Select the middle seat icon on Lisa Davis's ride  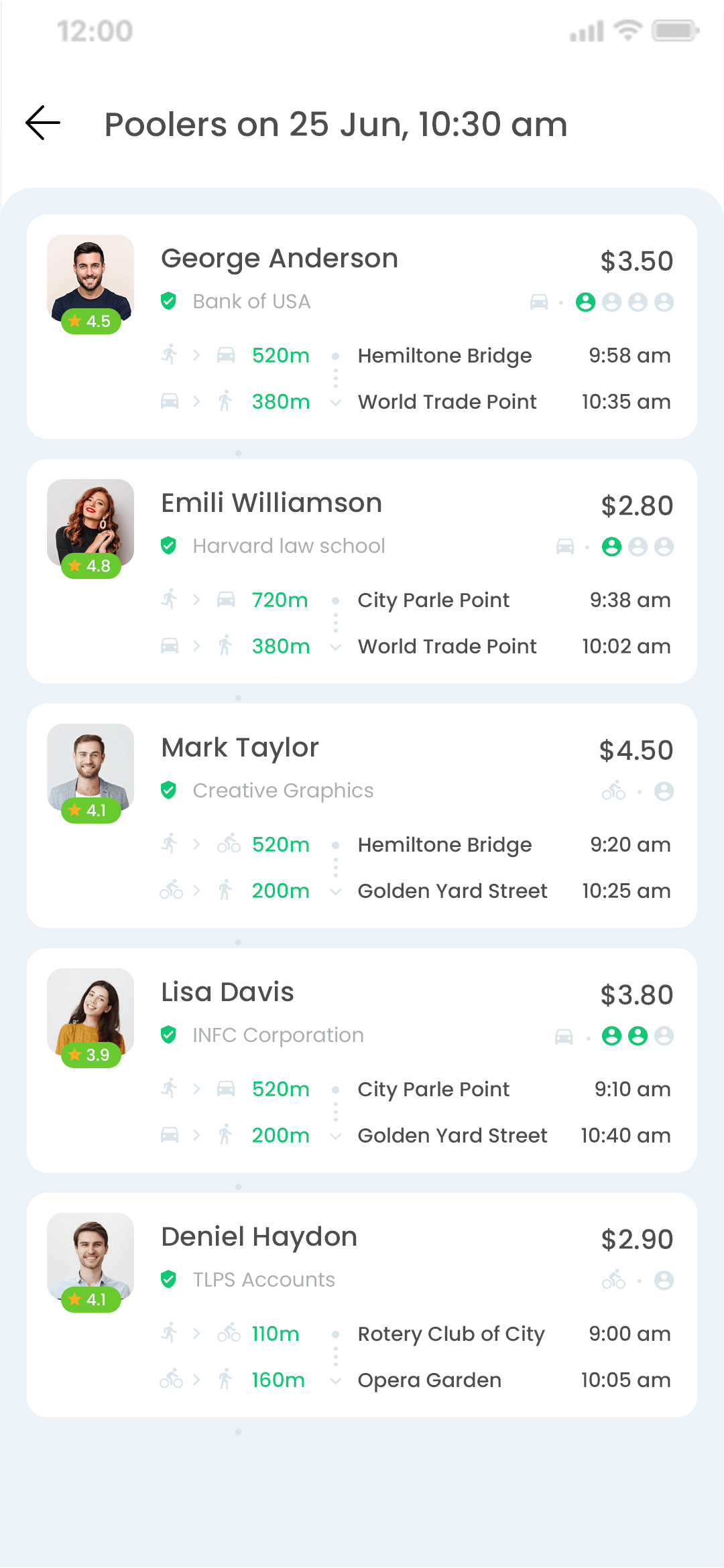638,1037
